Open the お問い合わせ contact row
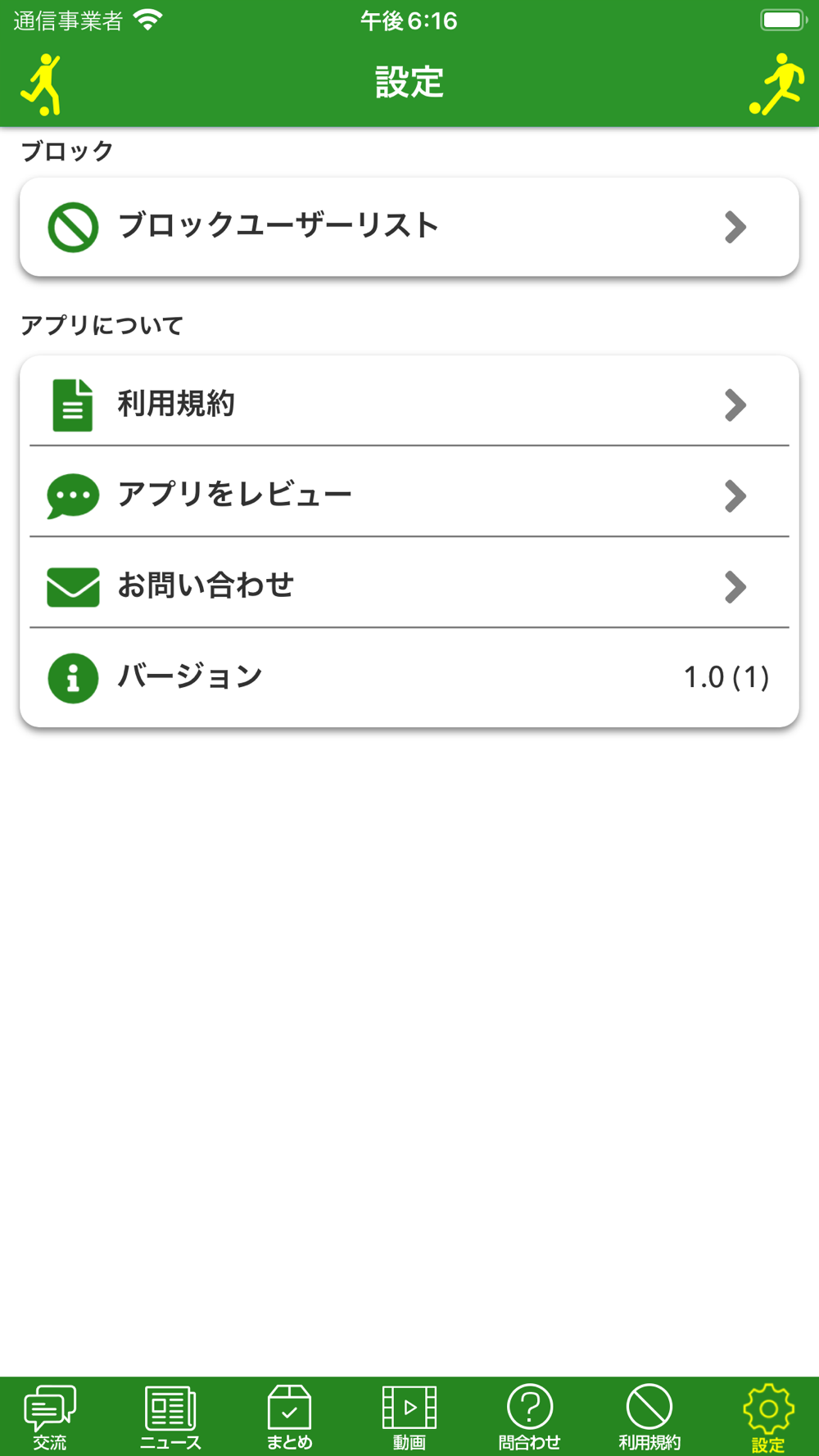This screenshot has height=1456, width=819. (409, 586)
